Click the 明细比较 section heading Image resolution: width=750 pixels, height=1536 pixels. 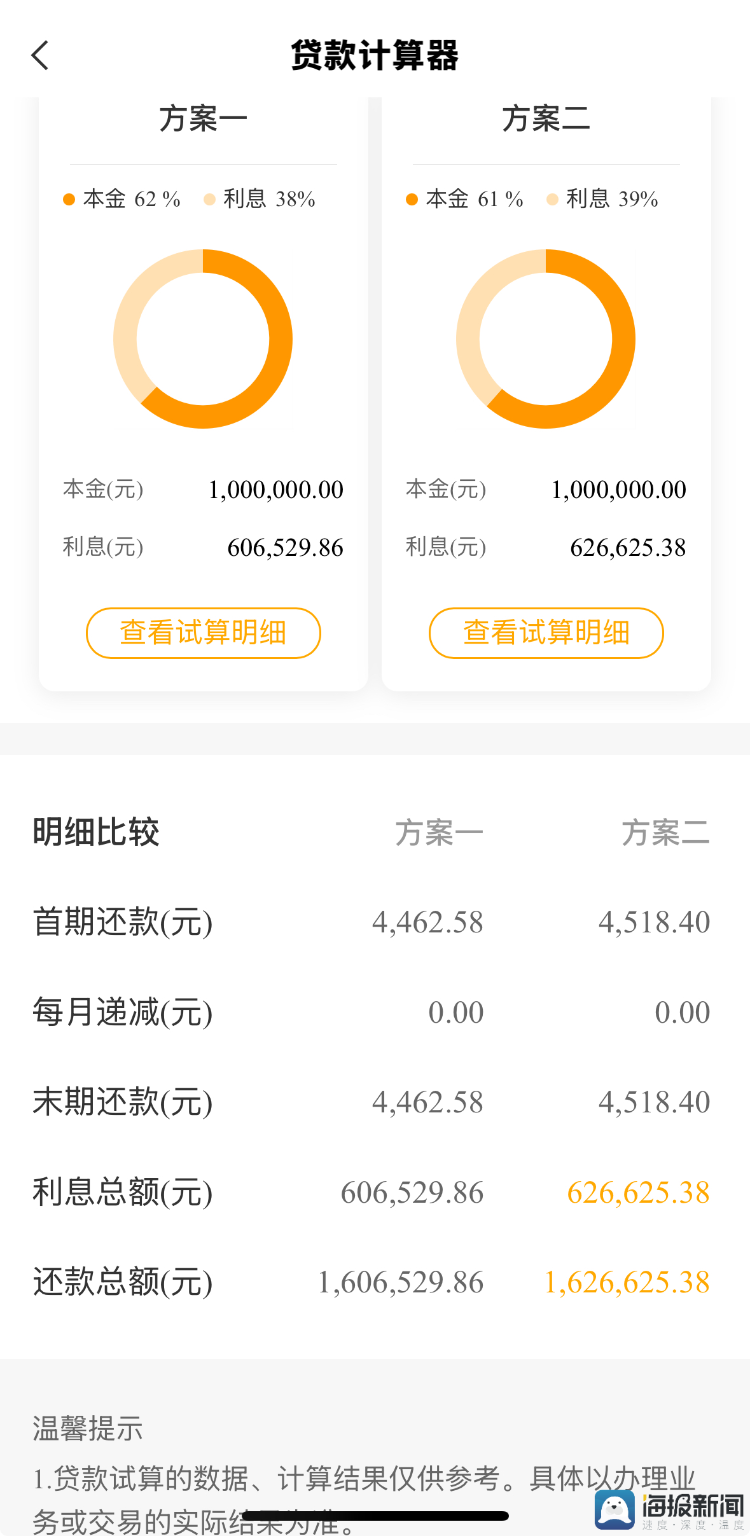click(96, 832)
